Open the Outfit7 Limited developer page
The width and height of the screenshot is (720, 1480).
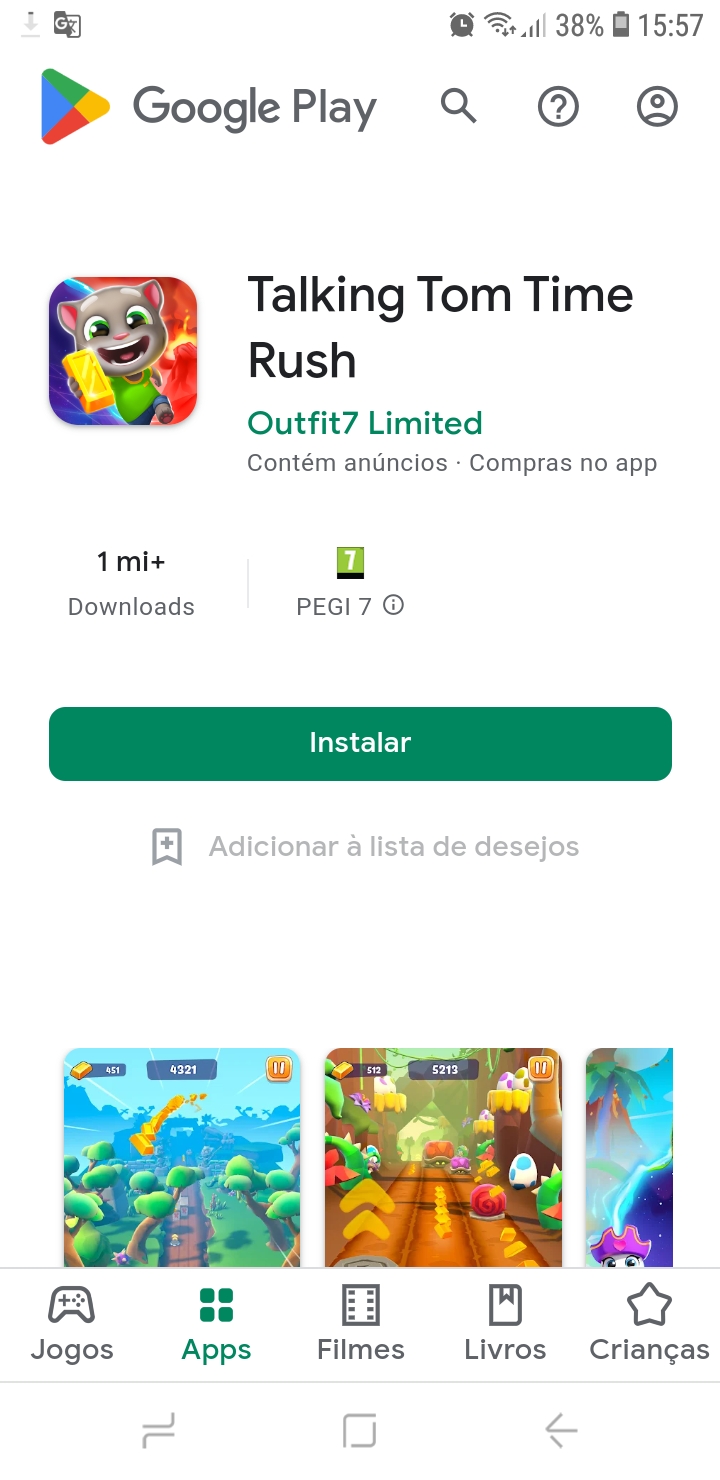[365, 423]
